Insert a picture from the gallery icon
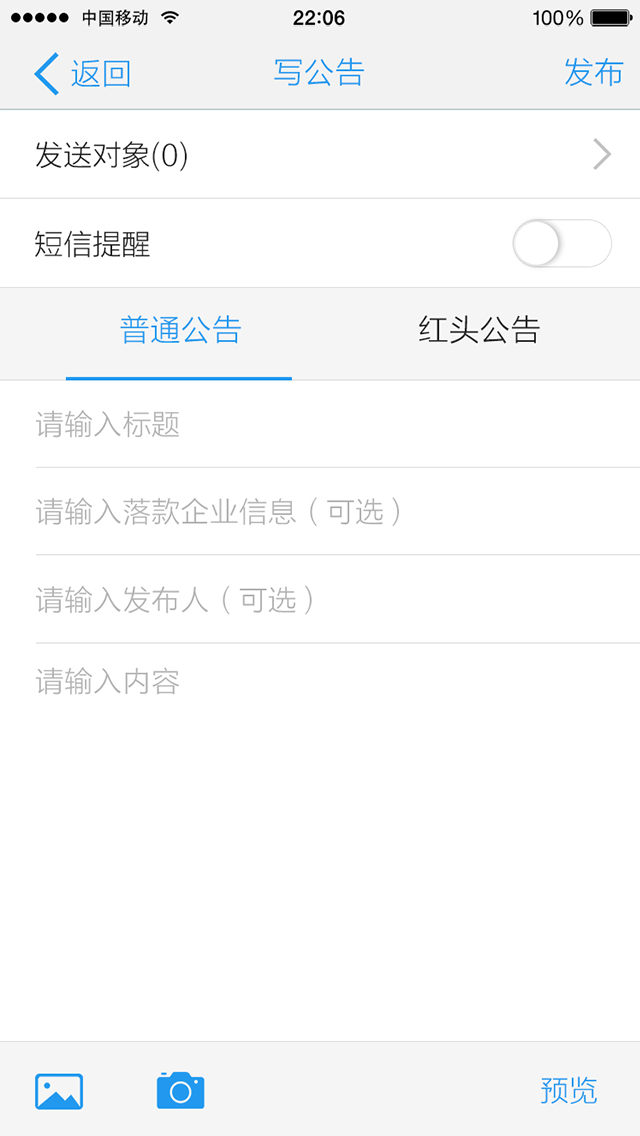640x1136 pixels. (59, 1091)
